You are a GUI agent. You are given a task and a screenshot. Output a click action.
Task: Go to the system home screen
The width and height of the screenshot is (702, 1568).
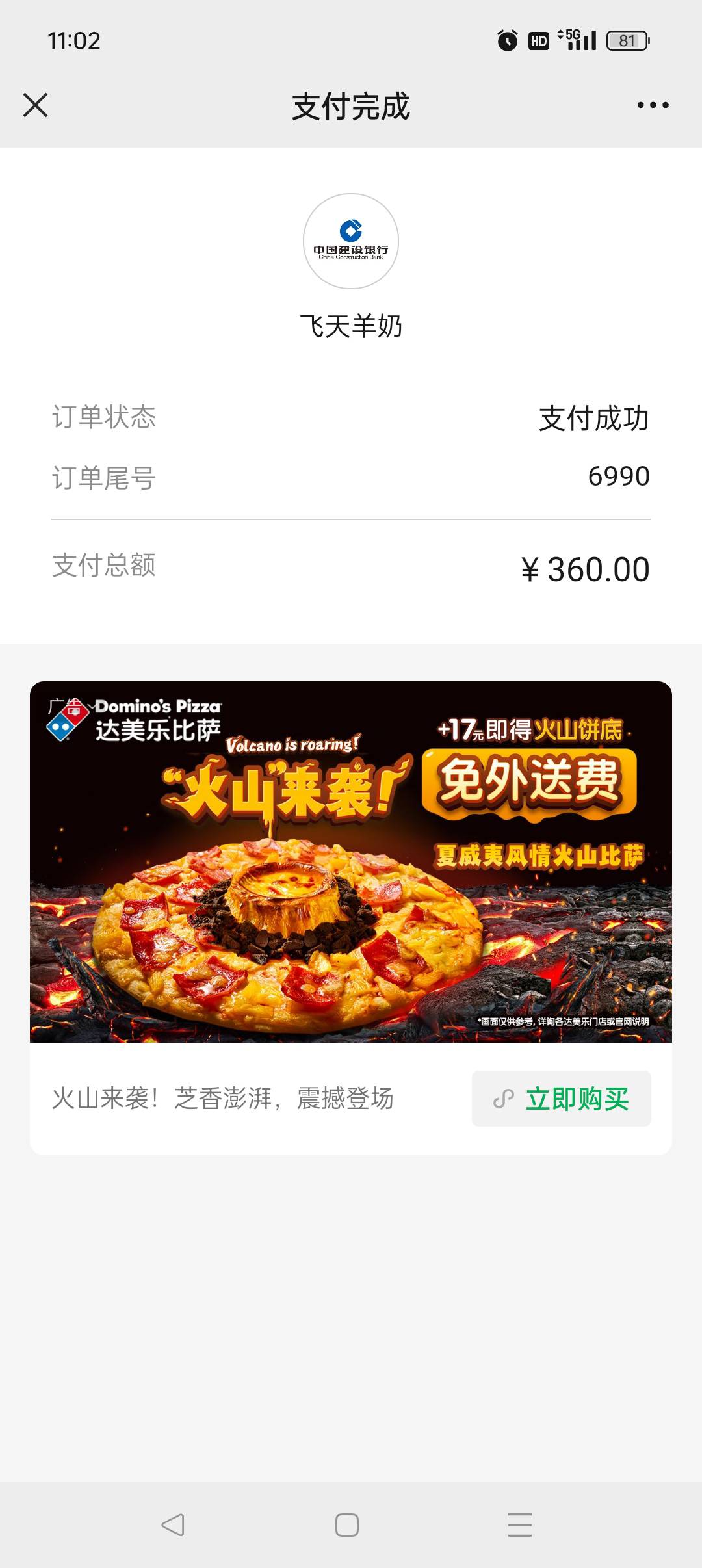pos(347,1524)
